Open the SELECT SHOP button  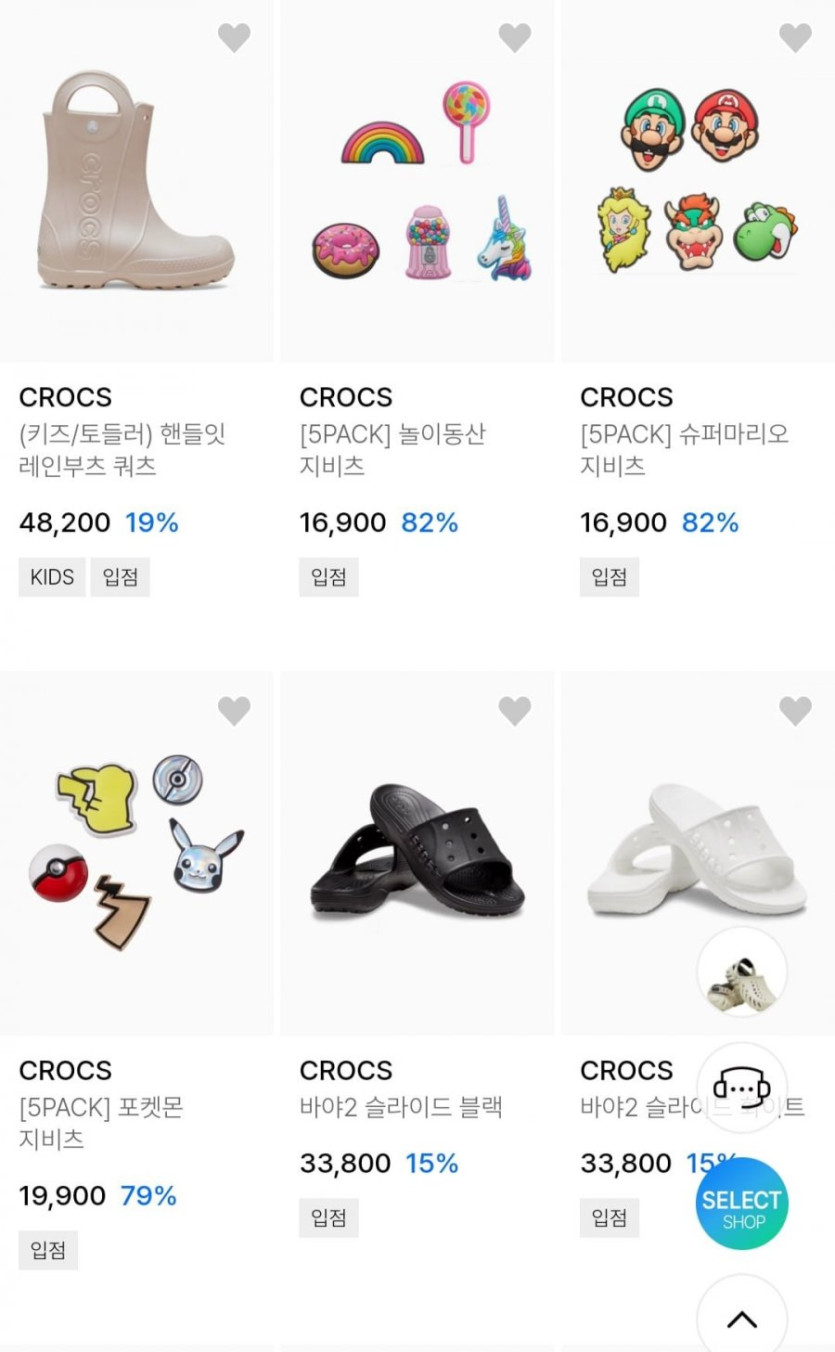(x=741, y=1204)
